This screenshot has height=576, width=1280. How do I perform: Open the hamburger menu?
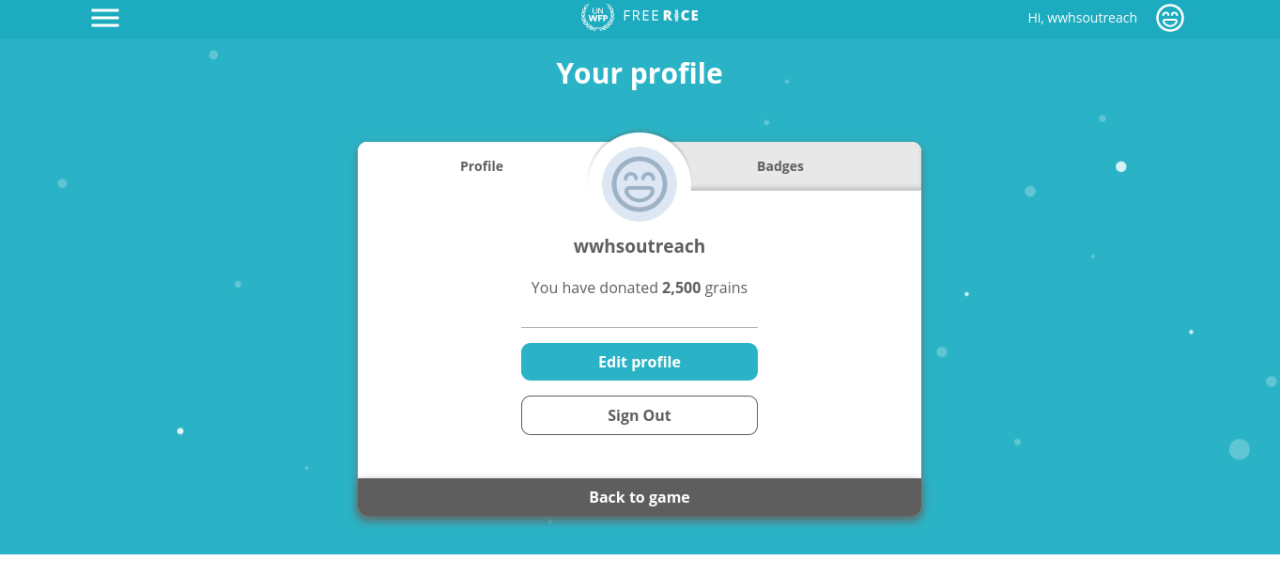(105, 18)
